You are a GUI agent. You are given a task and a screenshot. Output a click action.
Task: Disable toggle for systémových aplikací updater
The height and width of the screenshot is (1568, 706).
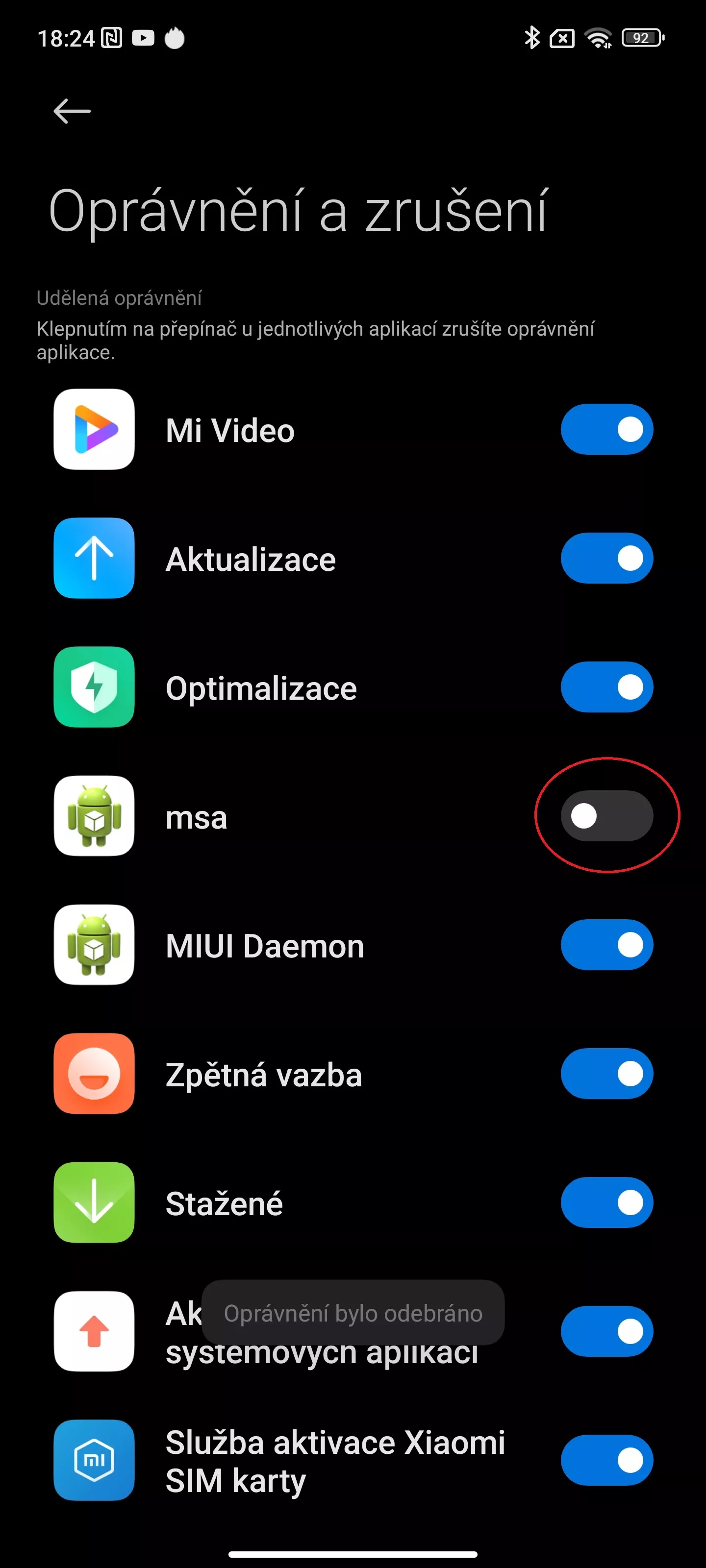click(606, 1331)
